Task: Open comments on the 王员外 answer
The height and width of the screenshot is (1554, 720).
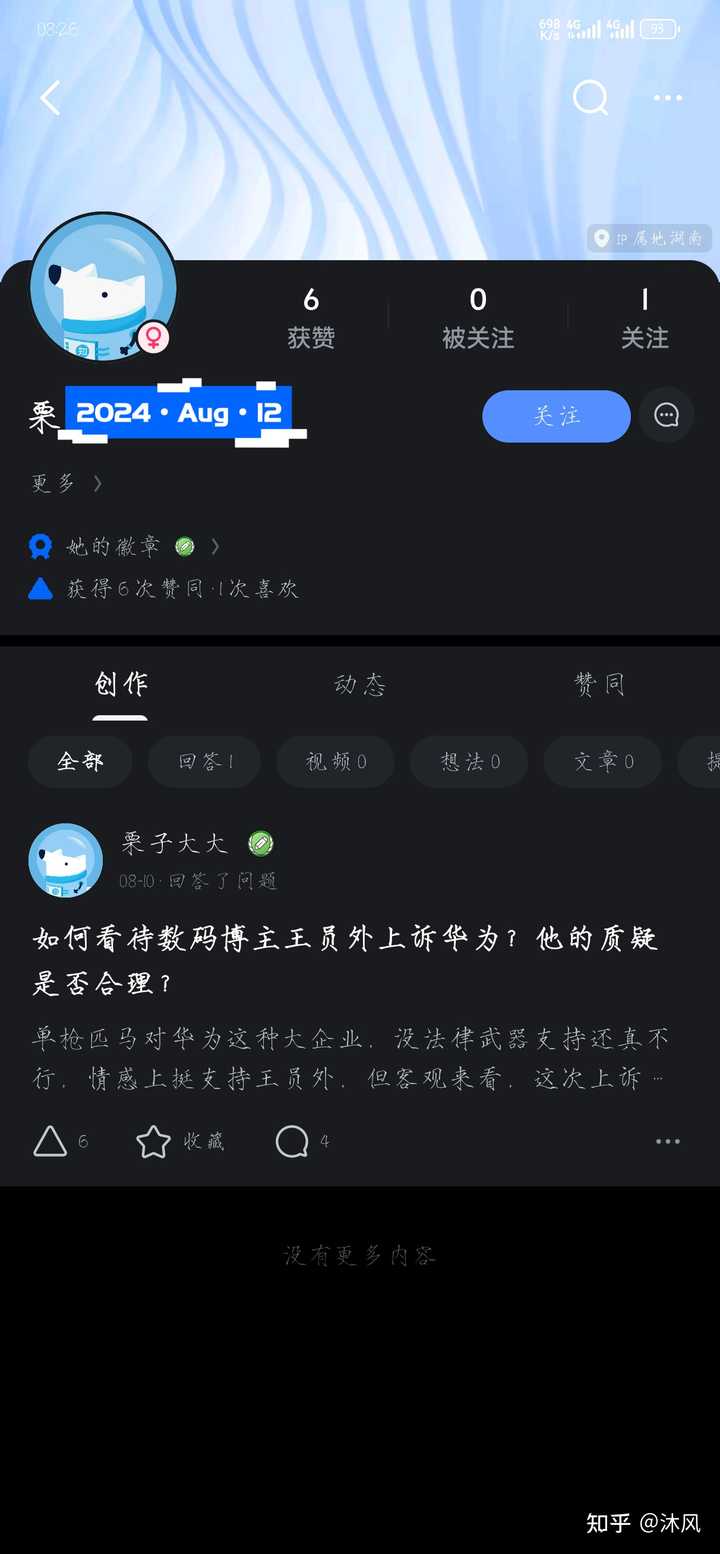Action: click(x=293, y=1141)
